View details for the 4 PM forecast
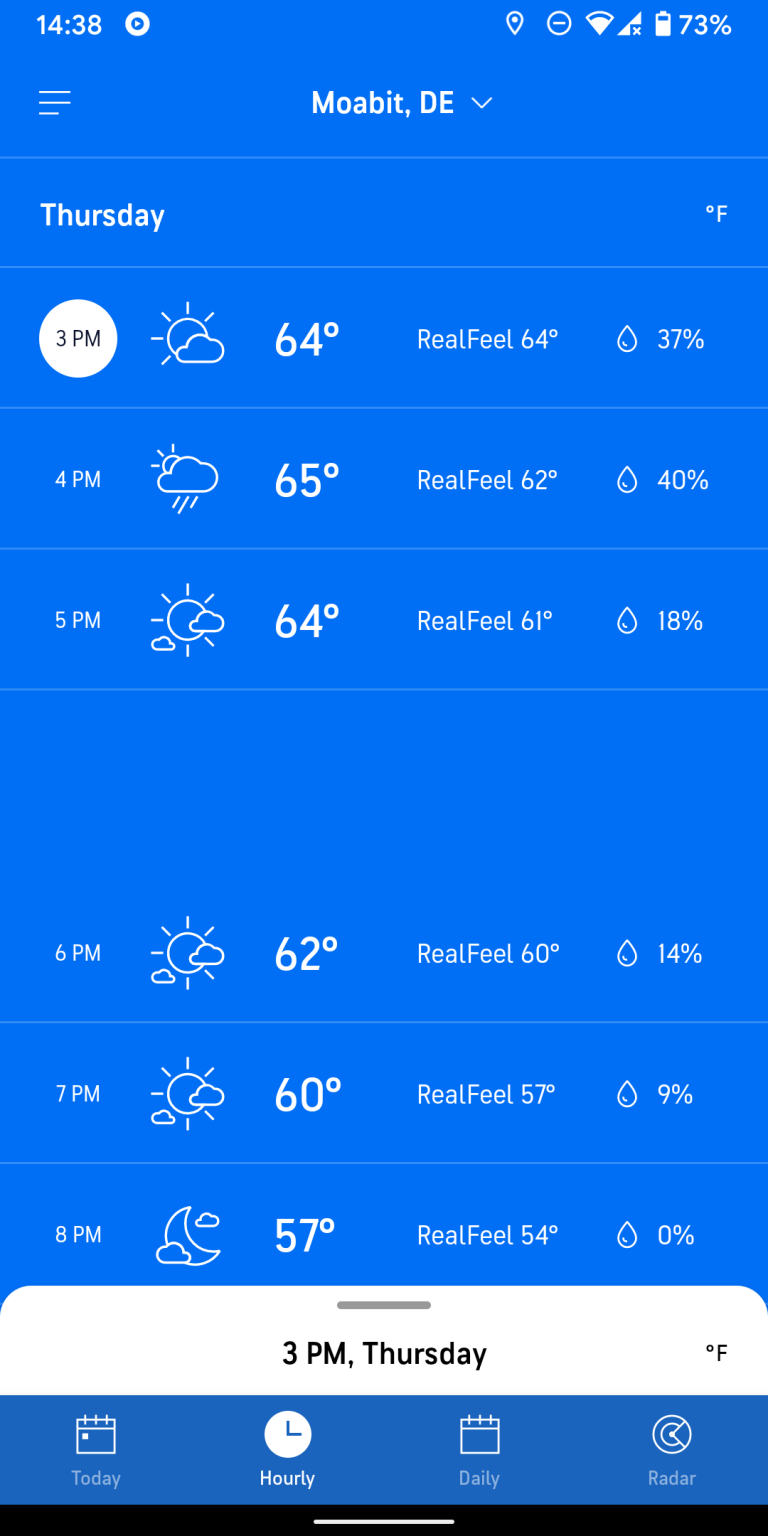 click(384, 479)
